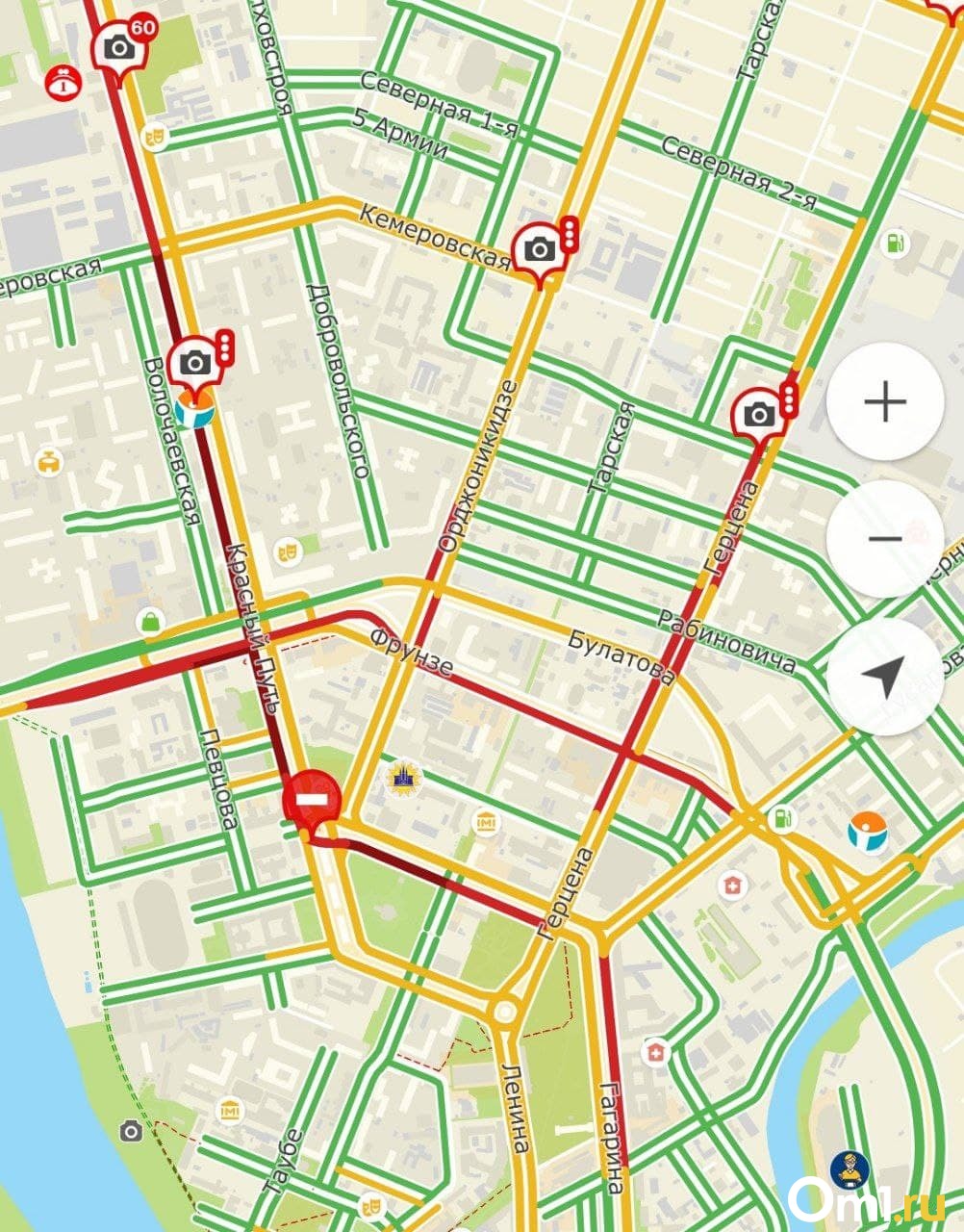Zoom out of the map

click(x=885, y=538)
